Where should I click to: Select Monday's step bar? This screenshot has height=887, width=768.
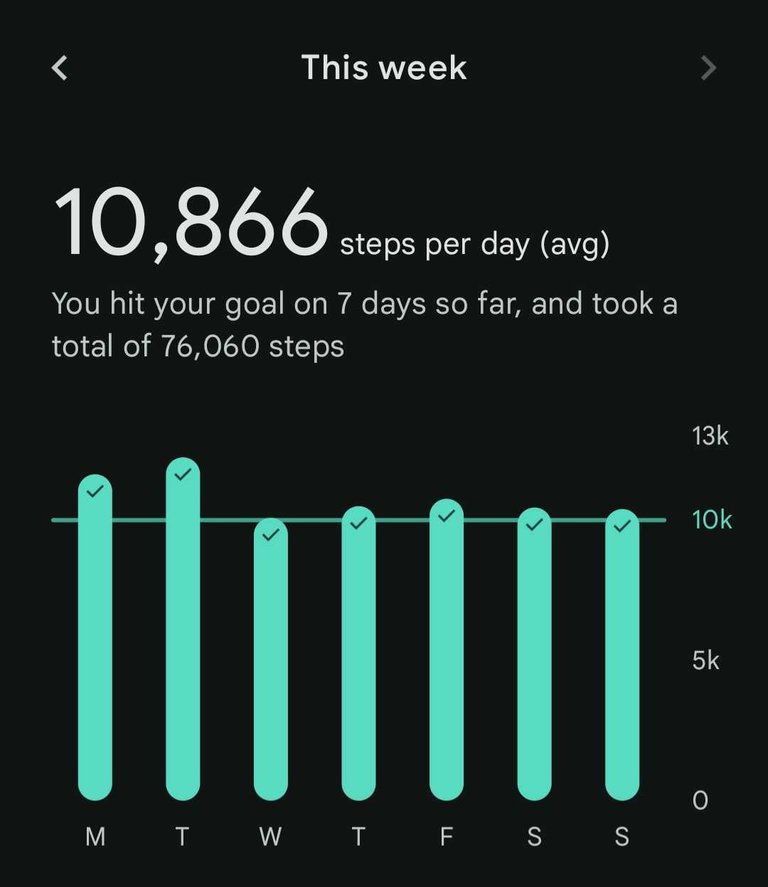(x=95, y=640)
